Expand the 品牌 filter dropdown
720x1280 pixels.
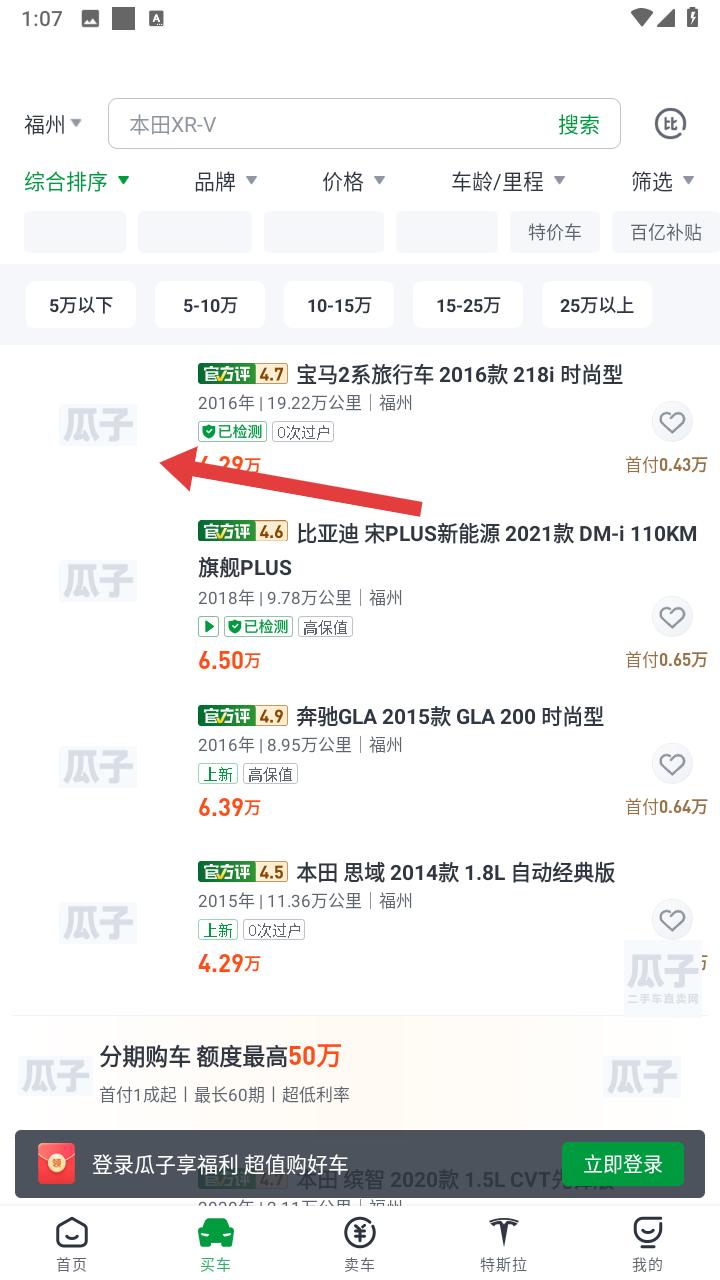point(225,181)
